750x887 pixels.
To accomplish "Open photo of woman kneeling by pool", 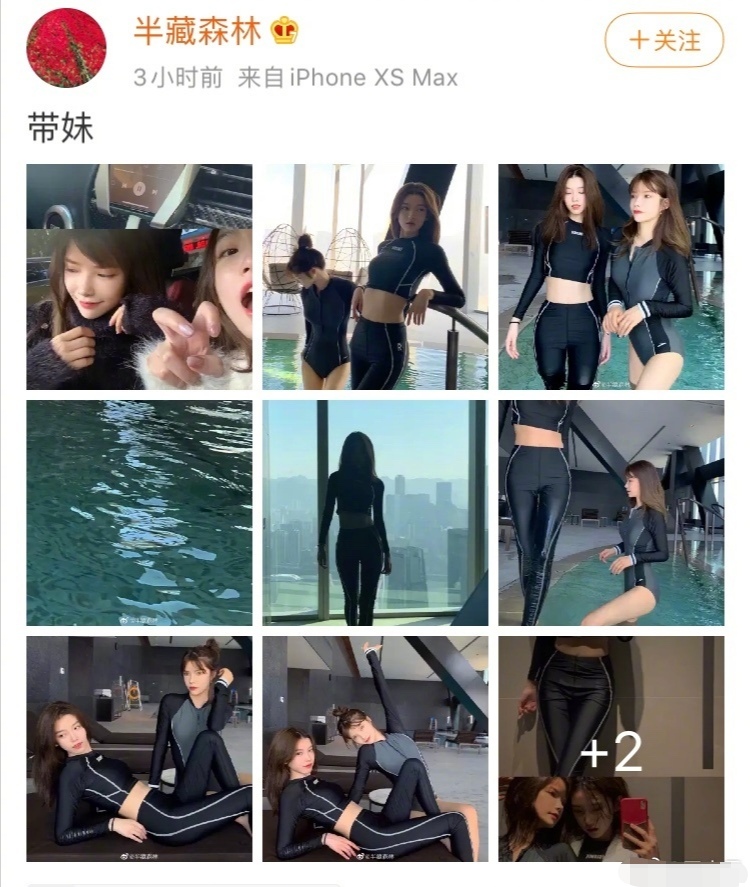I will (611, 513).
